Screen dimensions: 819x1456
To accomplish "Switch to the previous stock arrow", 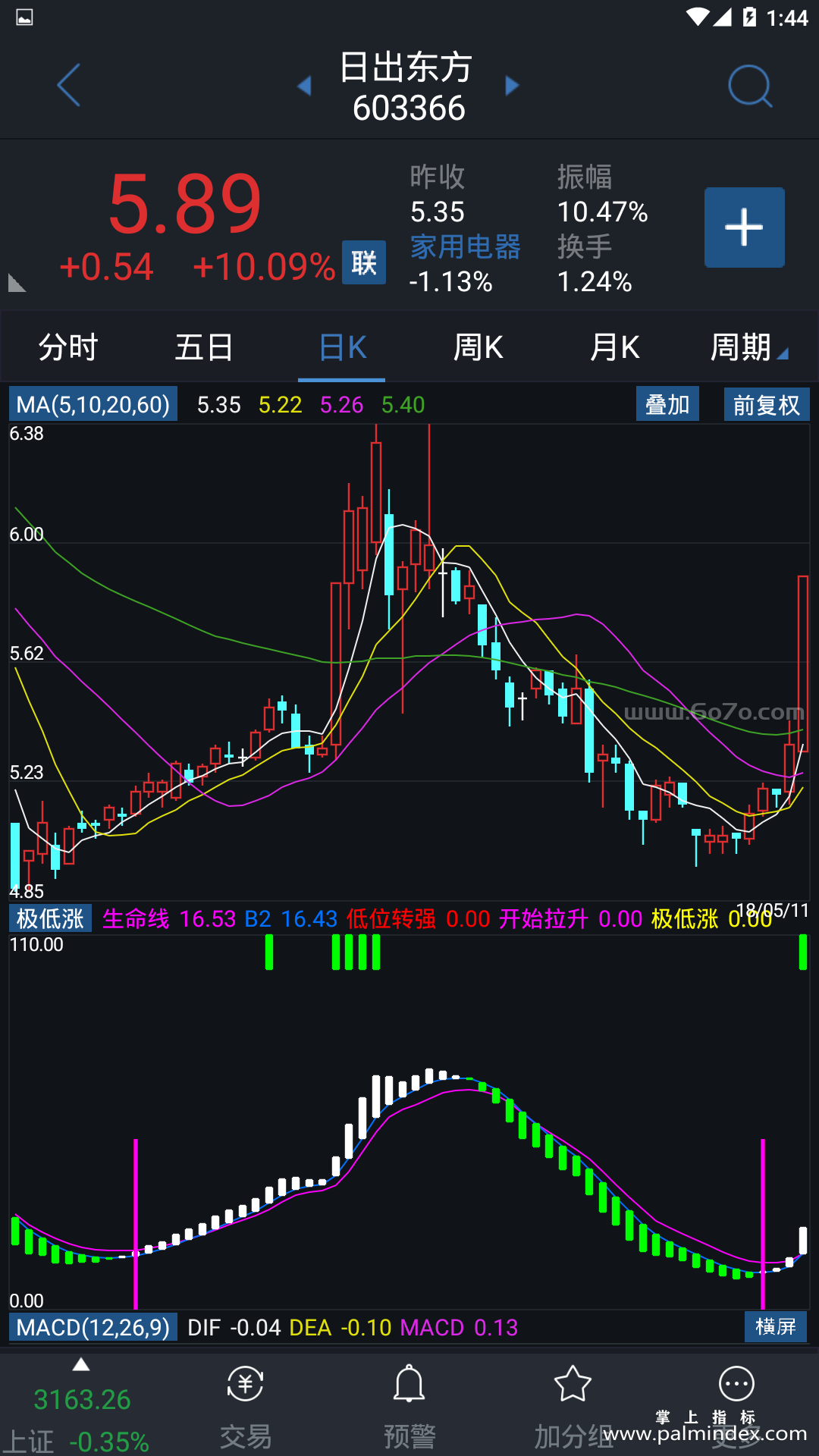I will pyautogui.click(x=305, y=86).
